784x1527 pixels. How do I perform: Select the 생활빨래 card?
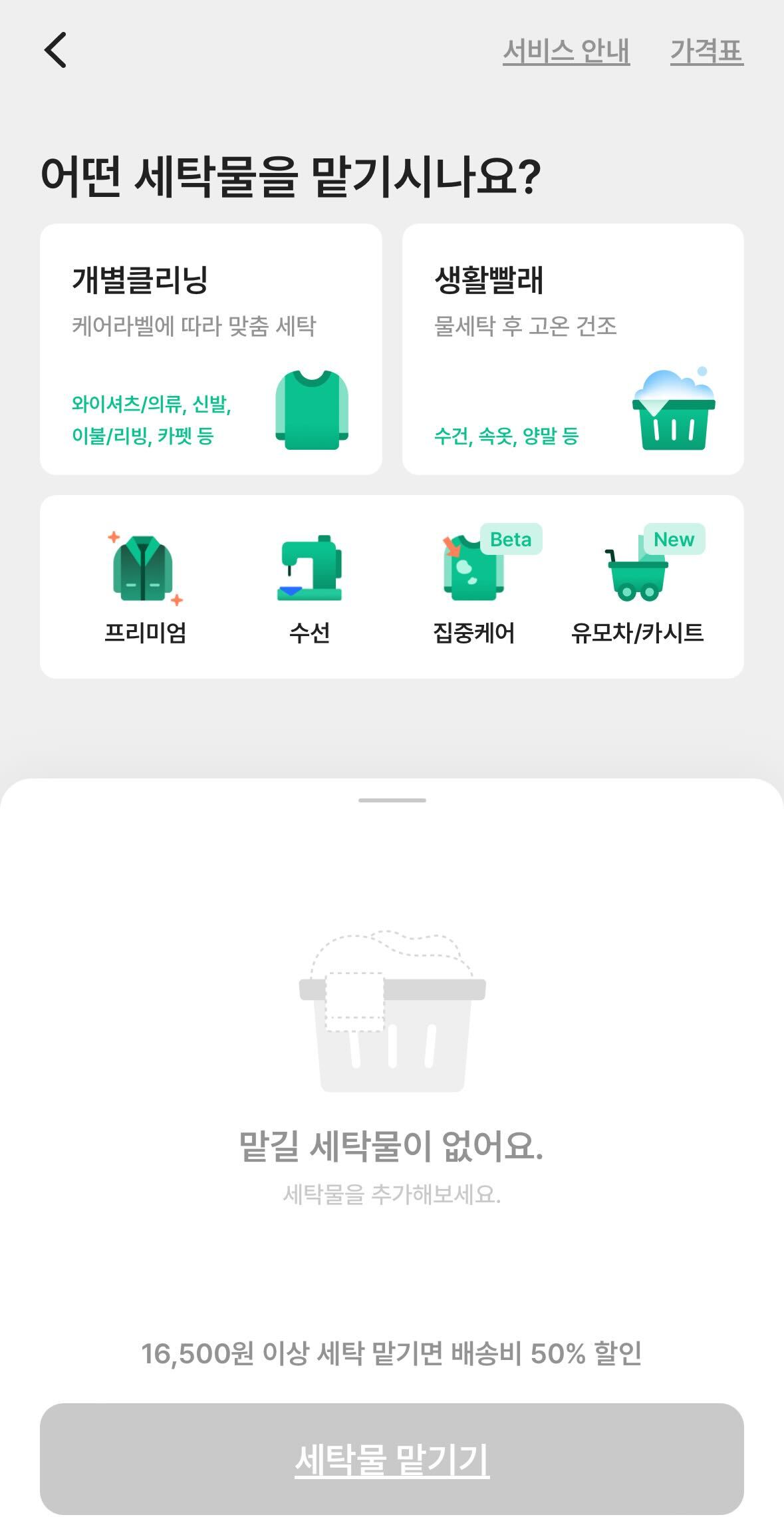[x=573, y=349]
